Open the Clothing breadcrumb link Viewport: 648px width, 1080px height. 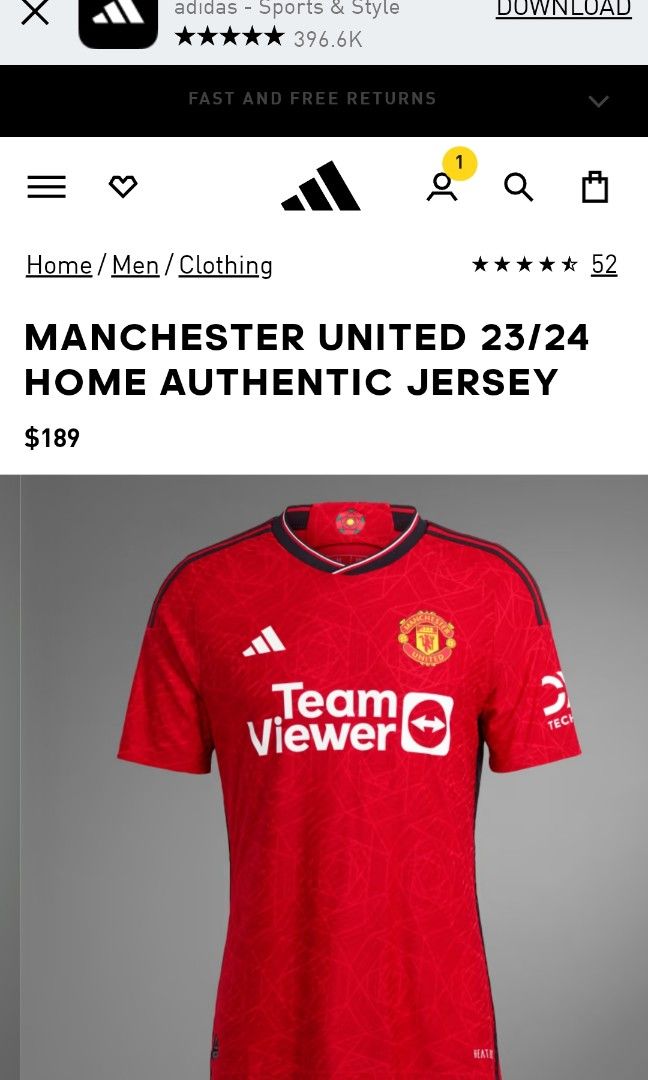tap(226, 265)
